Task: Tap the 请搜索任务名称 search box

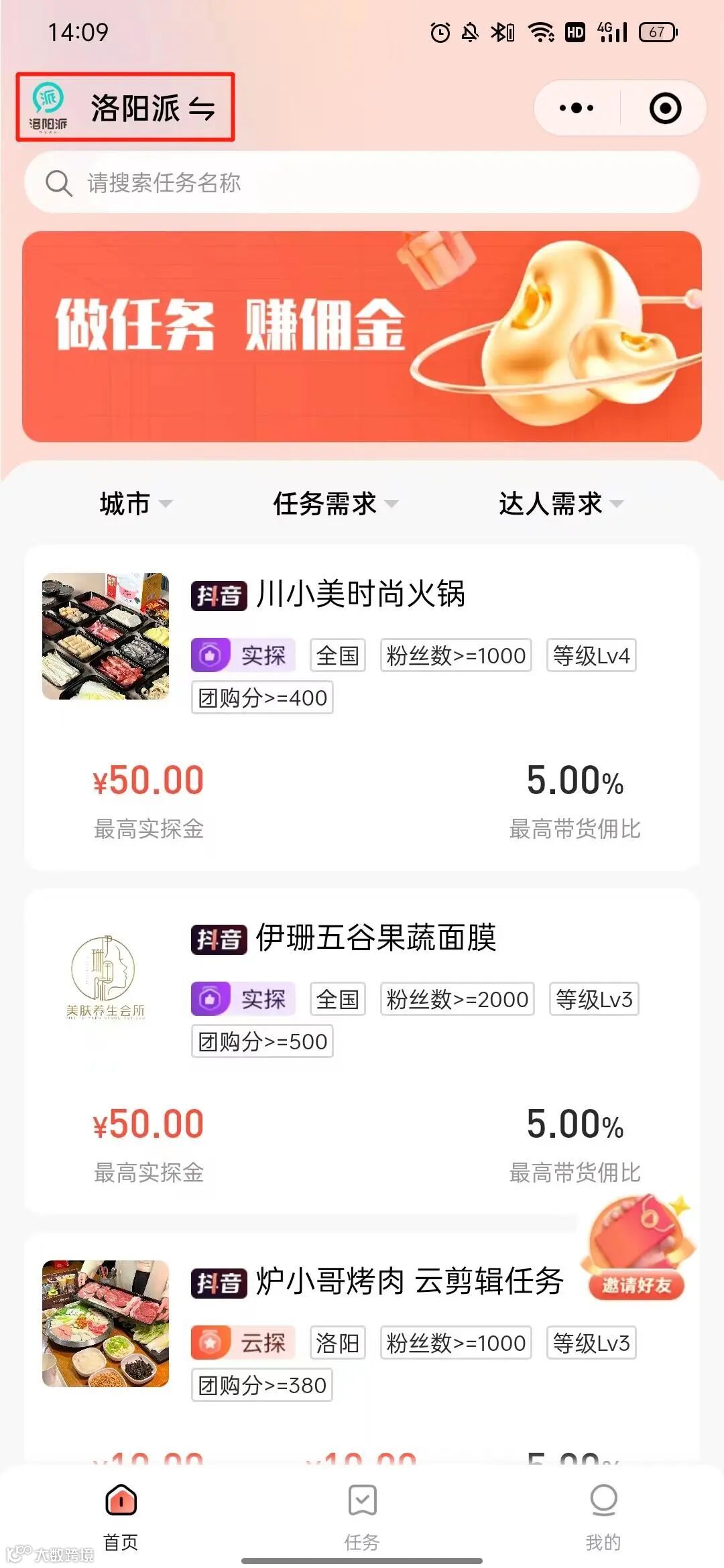Action: (362, 182)
